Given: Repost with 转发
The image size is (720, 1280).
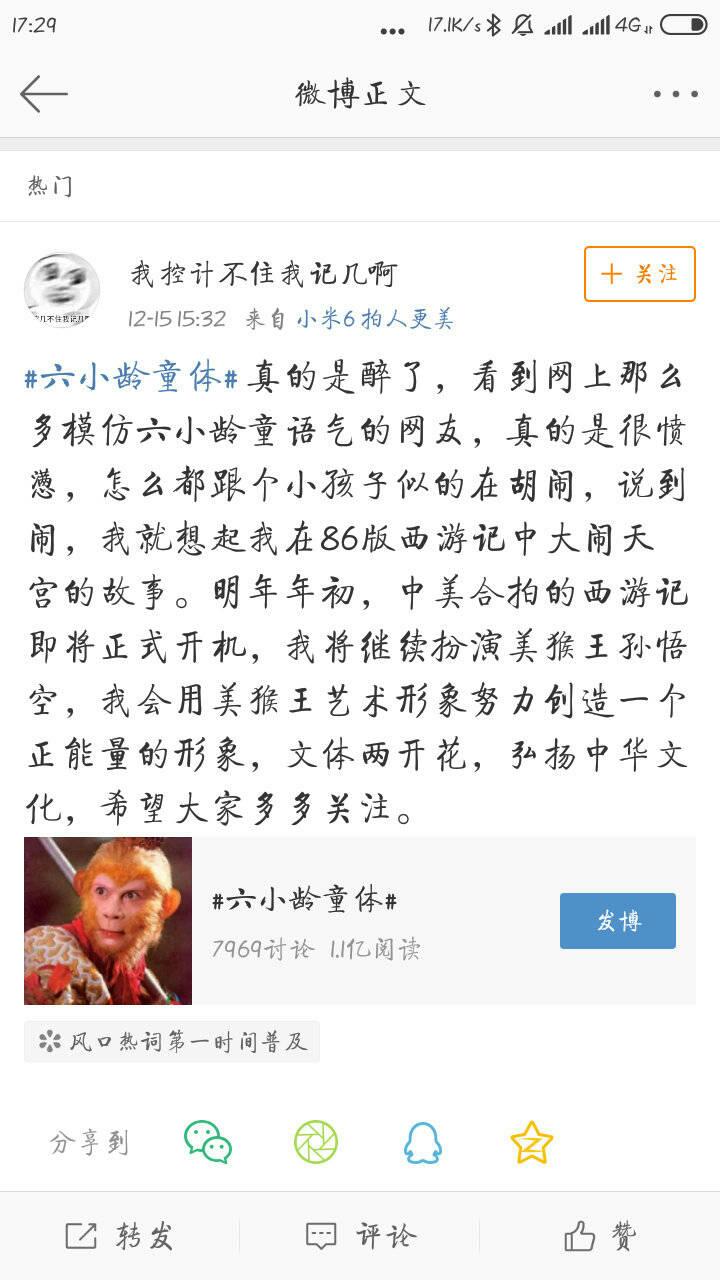Looking at the screenshot, I should (x=119, y=1236).
